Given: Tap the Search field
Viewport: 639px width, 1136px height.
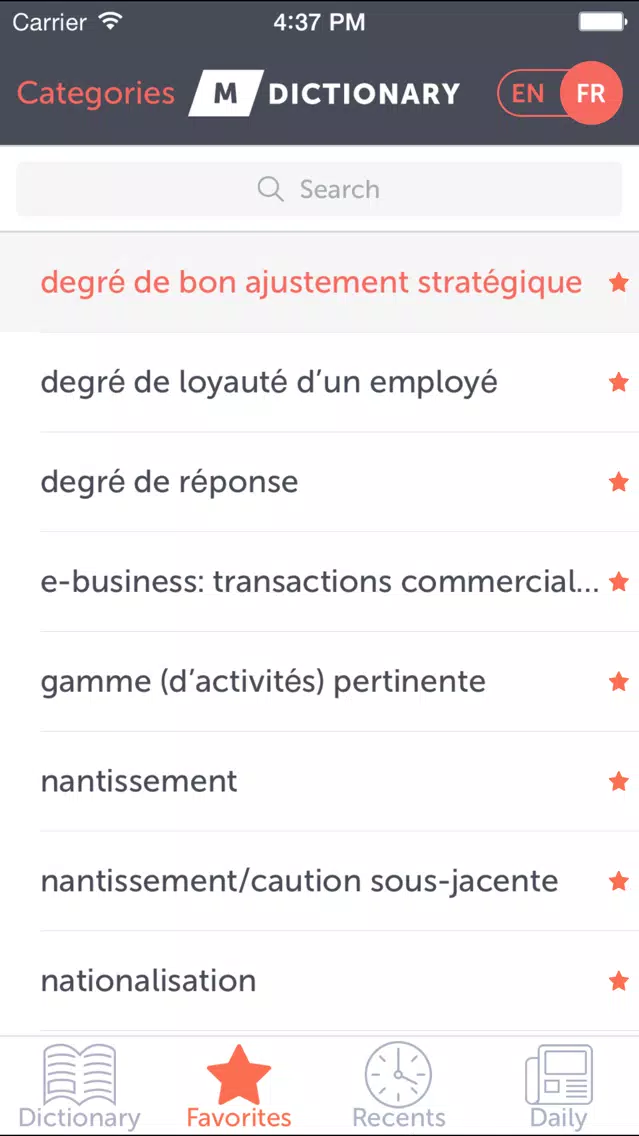Looking at the screenshot, I should tap(319, 189).
